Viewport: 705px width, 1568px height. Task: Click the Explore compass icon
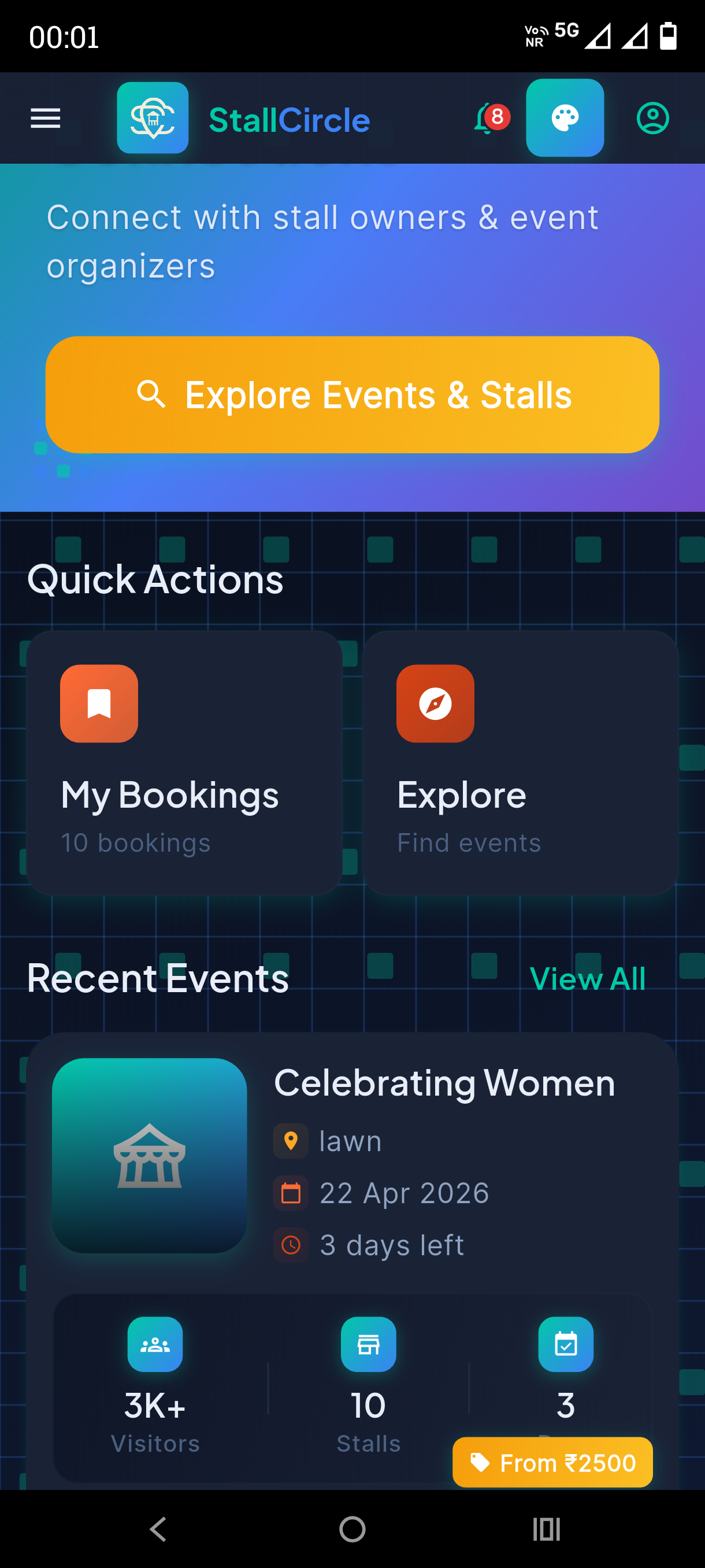pyautogui.click(x=436, y=703)
